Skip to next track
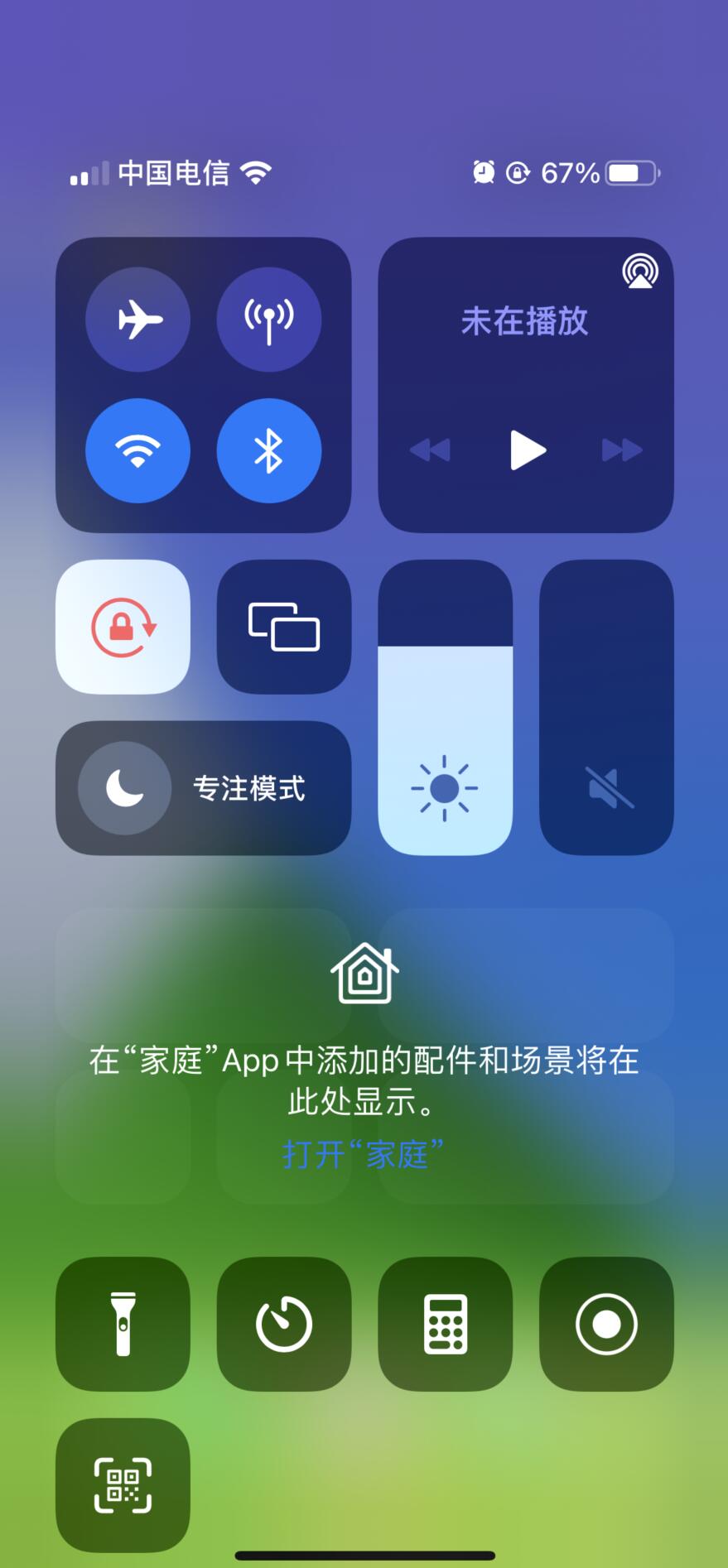728x1568 pixels. coord(623,450)
